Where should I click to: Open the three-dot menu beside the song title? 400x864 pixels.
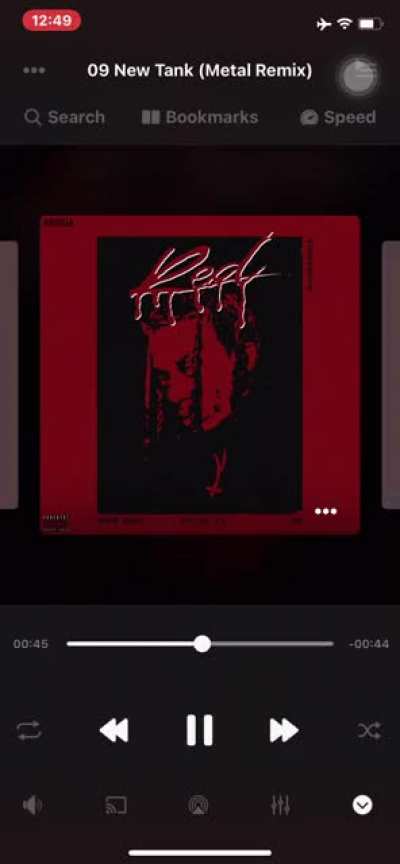pyautogui.click(x=34, y=71)
